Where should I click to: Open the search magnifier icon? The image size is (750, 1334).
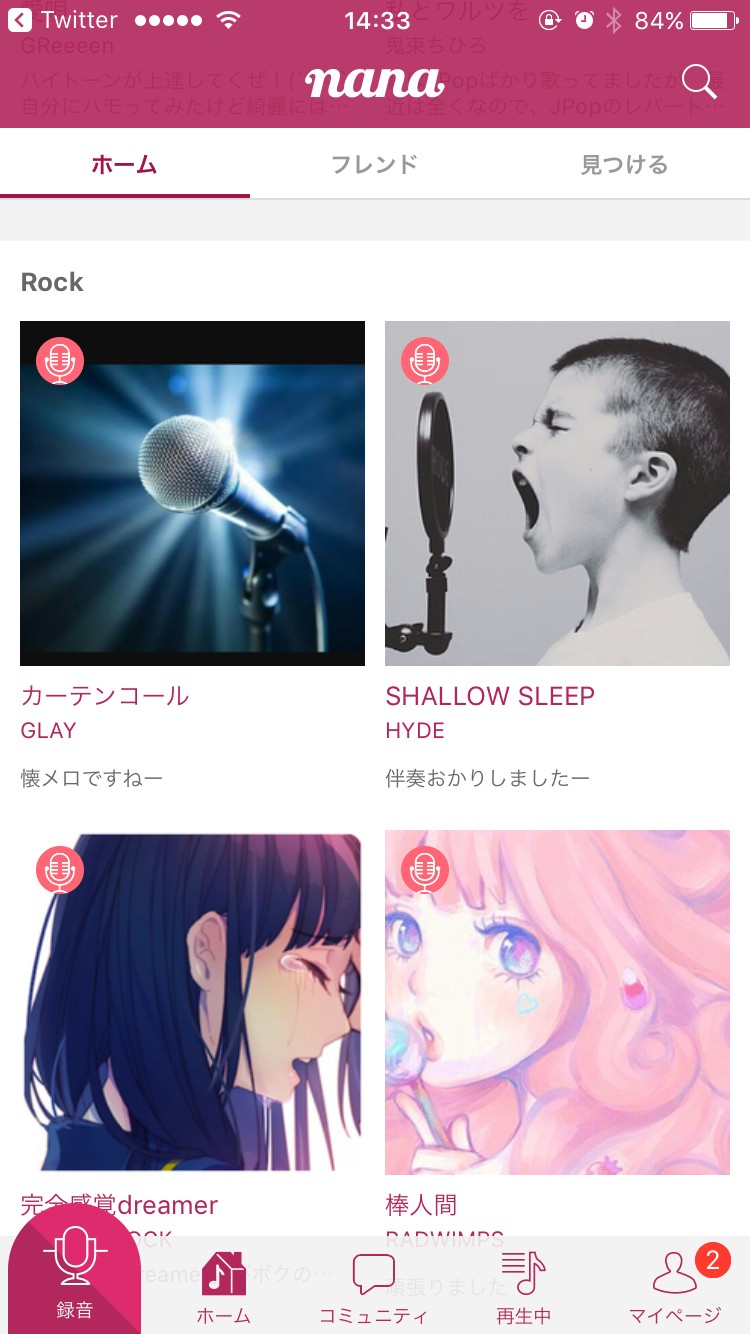point(699,82)
